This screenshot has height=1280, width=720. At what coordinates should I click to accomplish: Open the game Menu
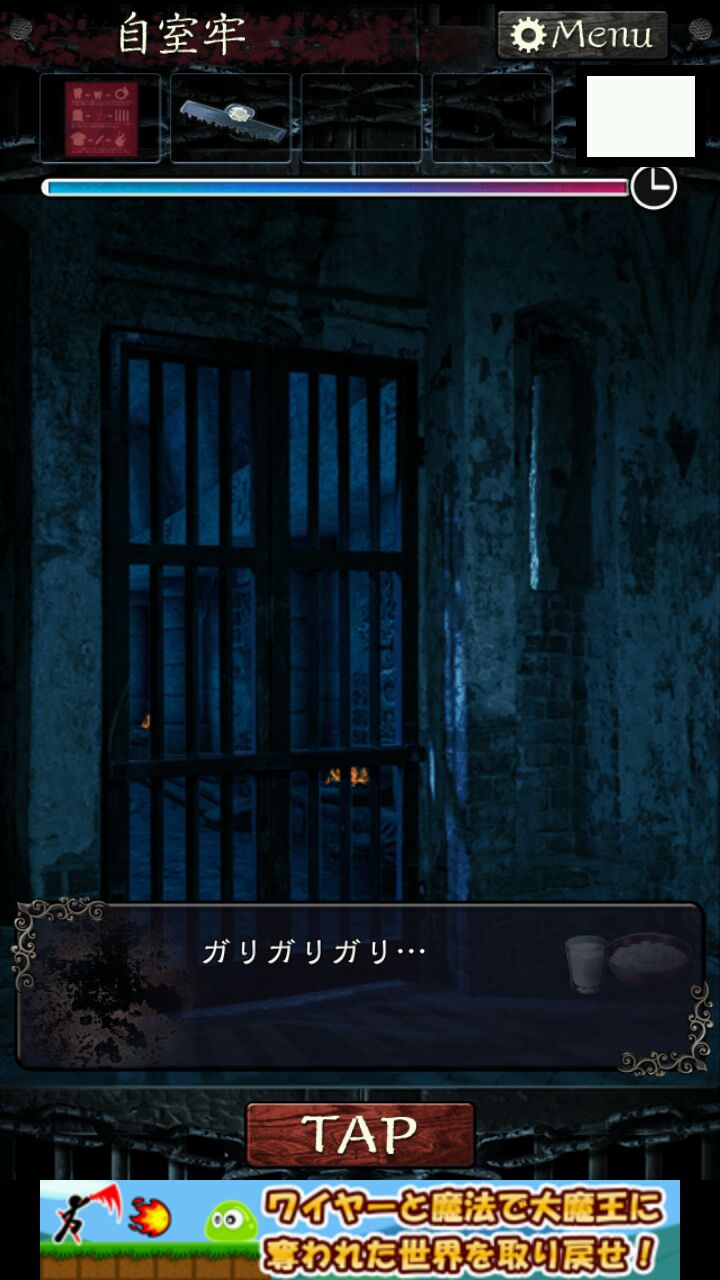pos(583,36)
